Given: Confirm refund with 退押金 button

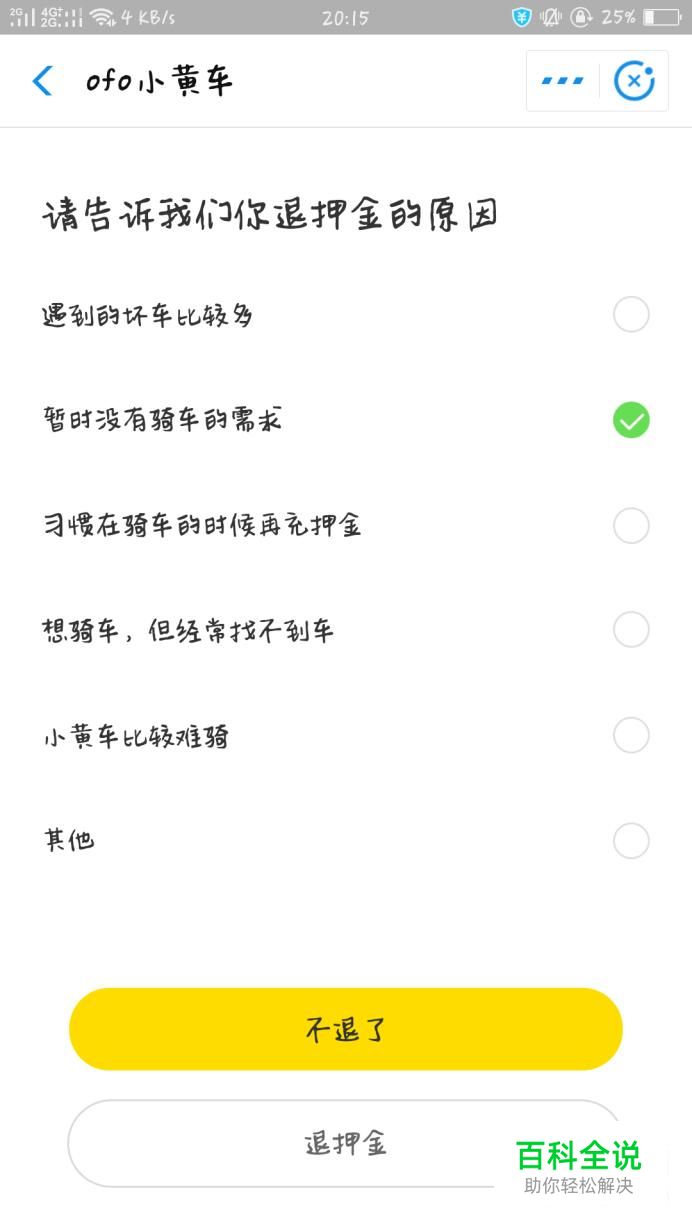Looking at the screenshot, I should 346,1143.
